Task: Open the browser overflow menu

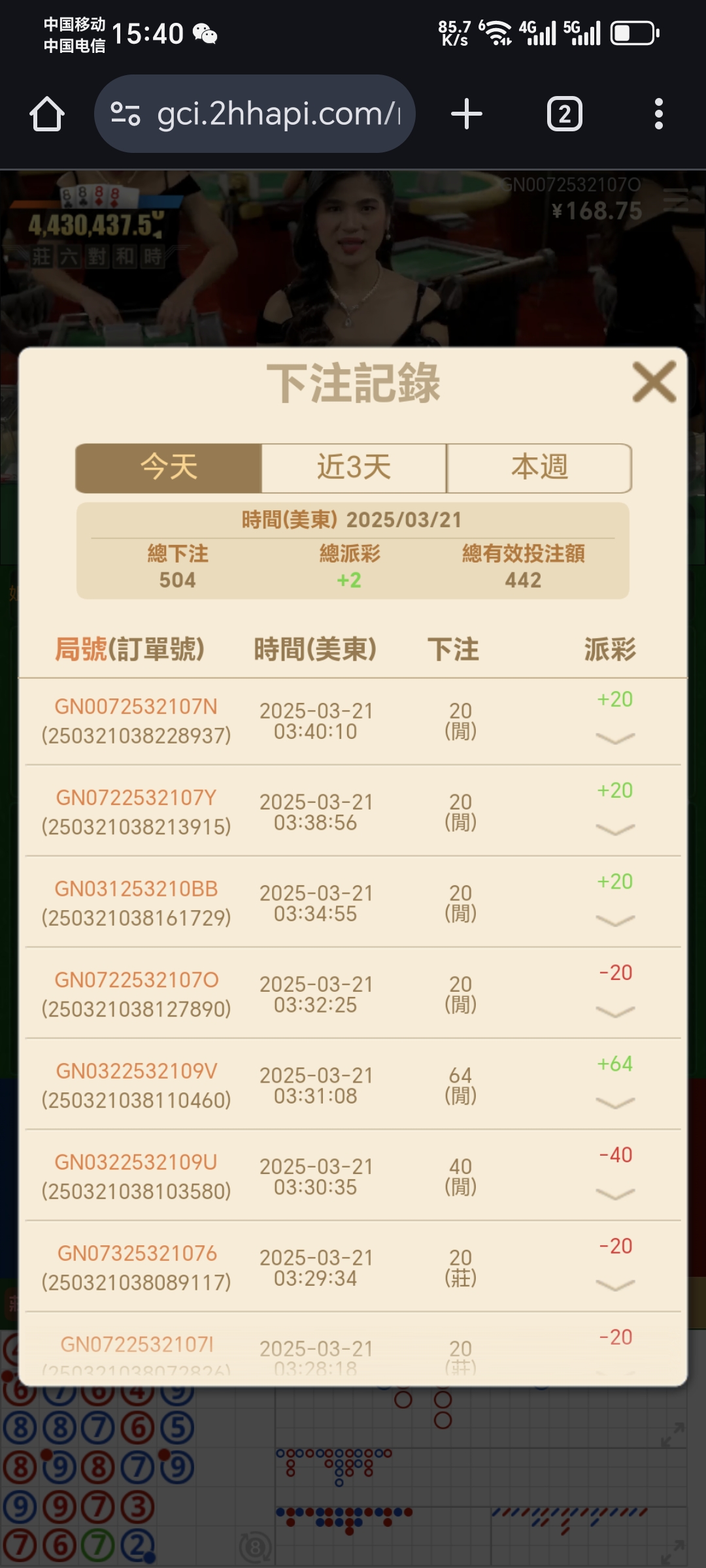Action: point(658,114)
